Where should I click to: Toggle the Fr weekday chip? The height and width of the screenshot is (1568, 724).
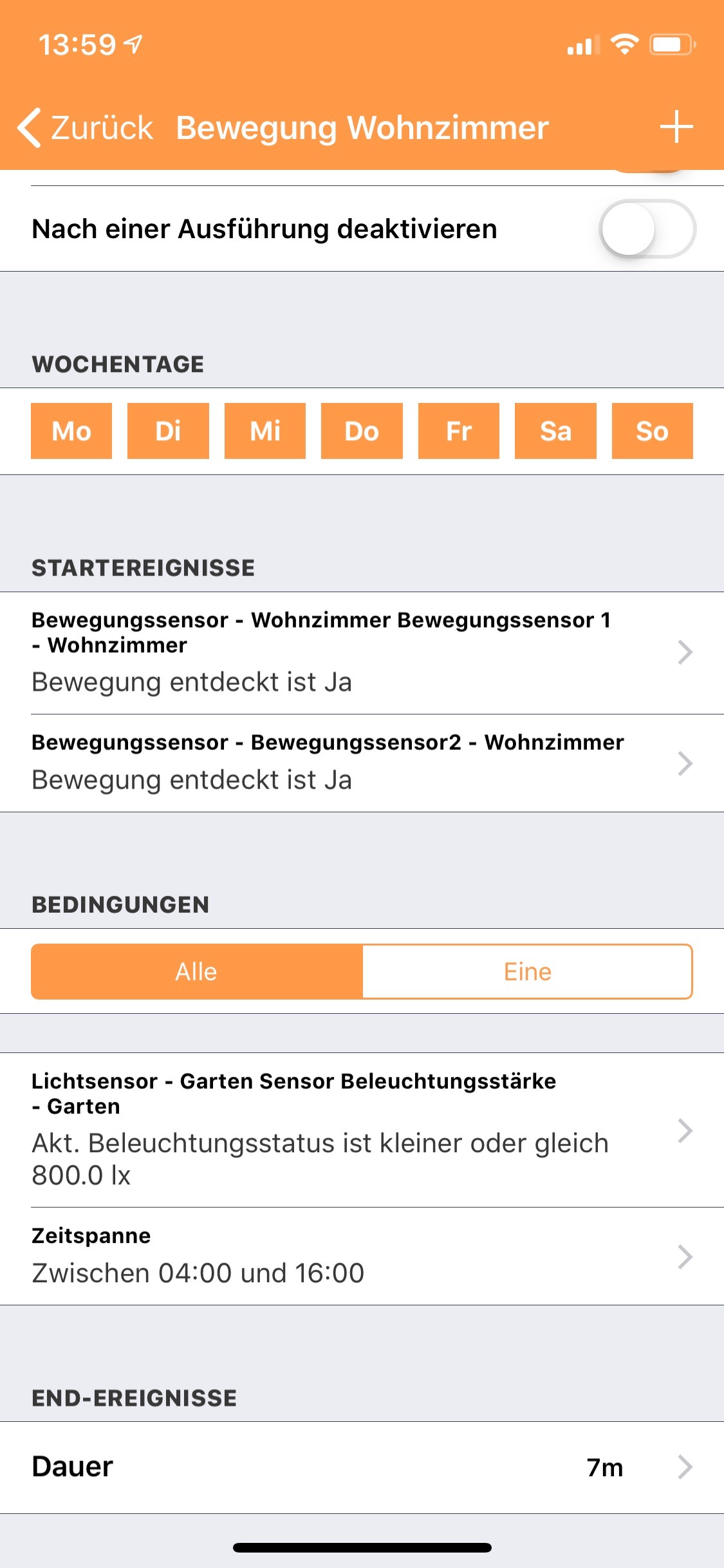[x=459, y=431]
